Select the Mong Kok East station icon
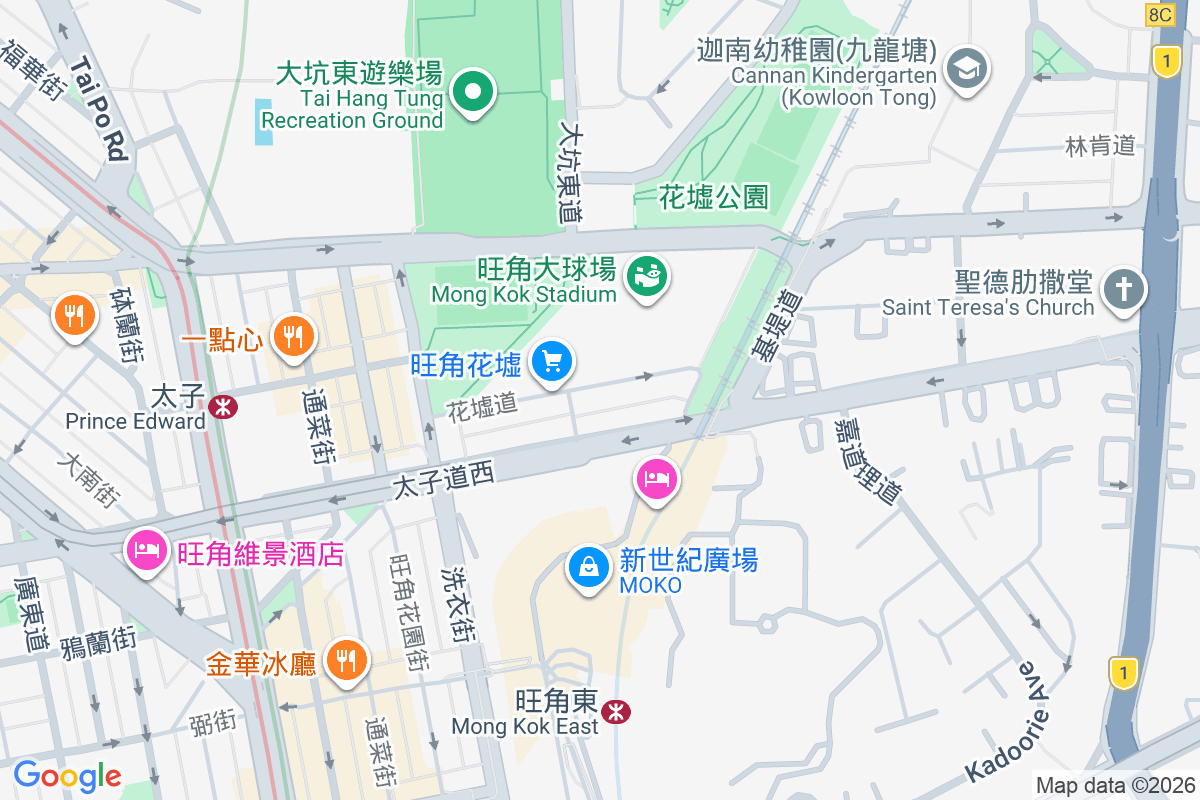Screen dimensions: 1200x800 [x=616, y=711]
